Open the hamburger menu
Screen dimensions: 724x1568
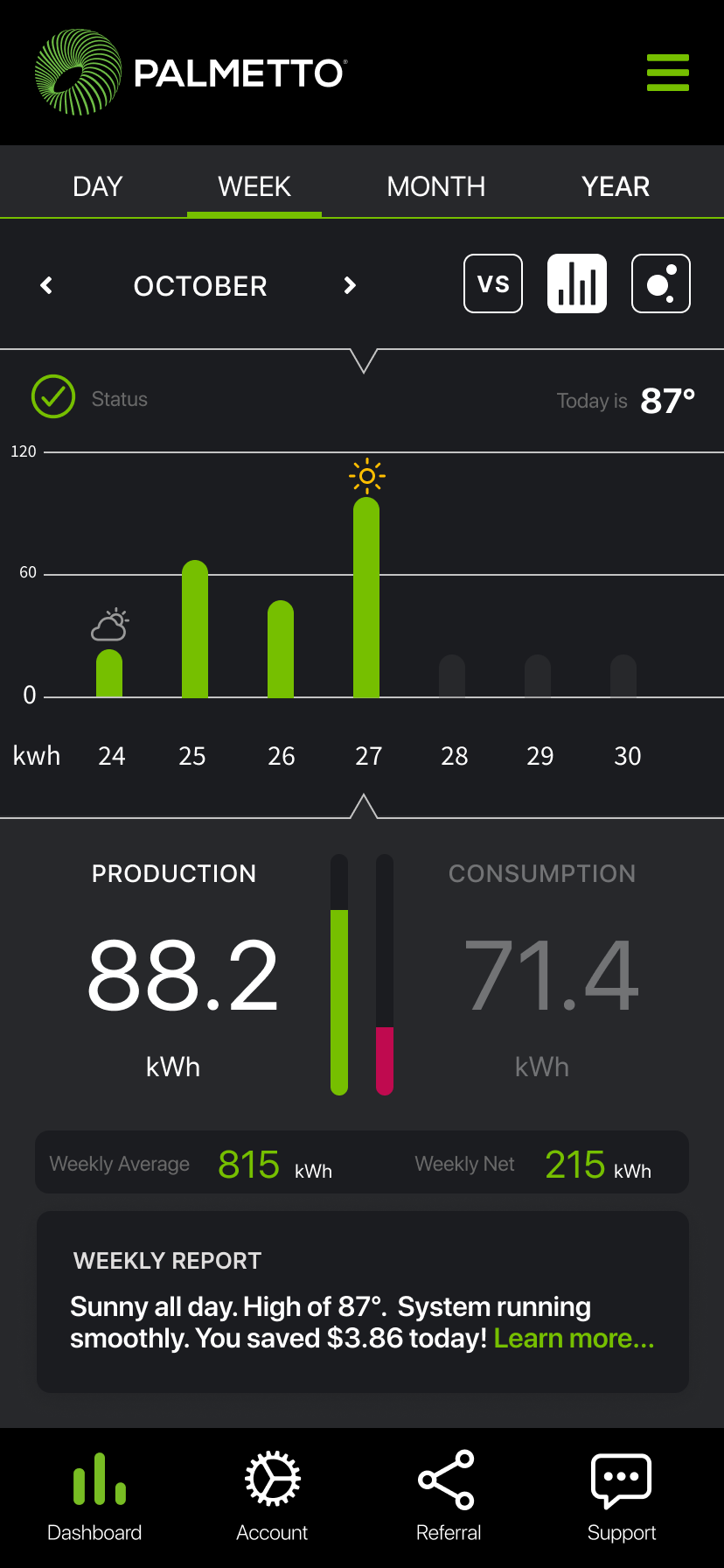pos(667,73)
